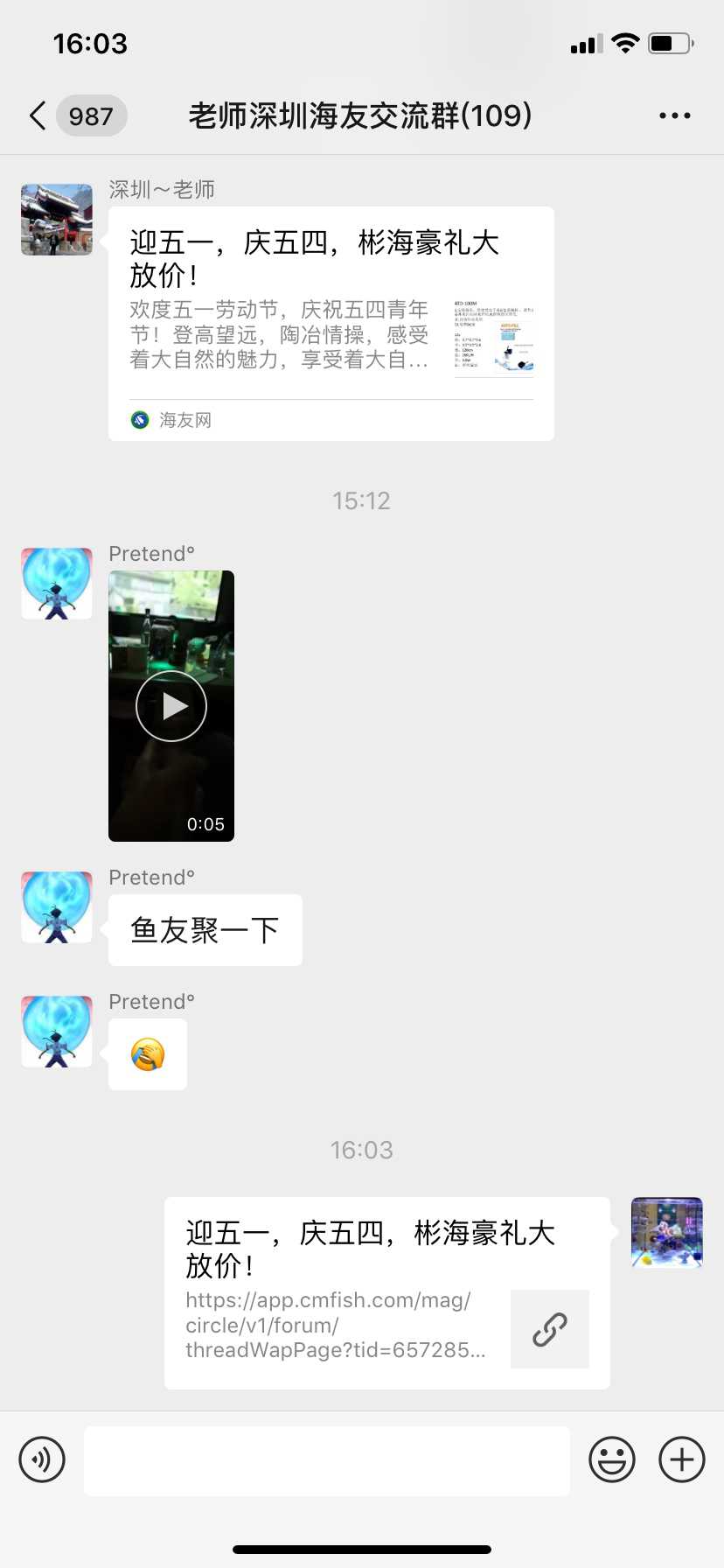
Task: Focus the message text field
Action: tap(326, 1460)
